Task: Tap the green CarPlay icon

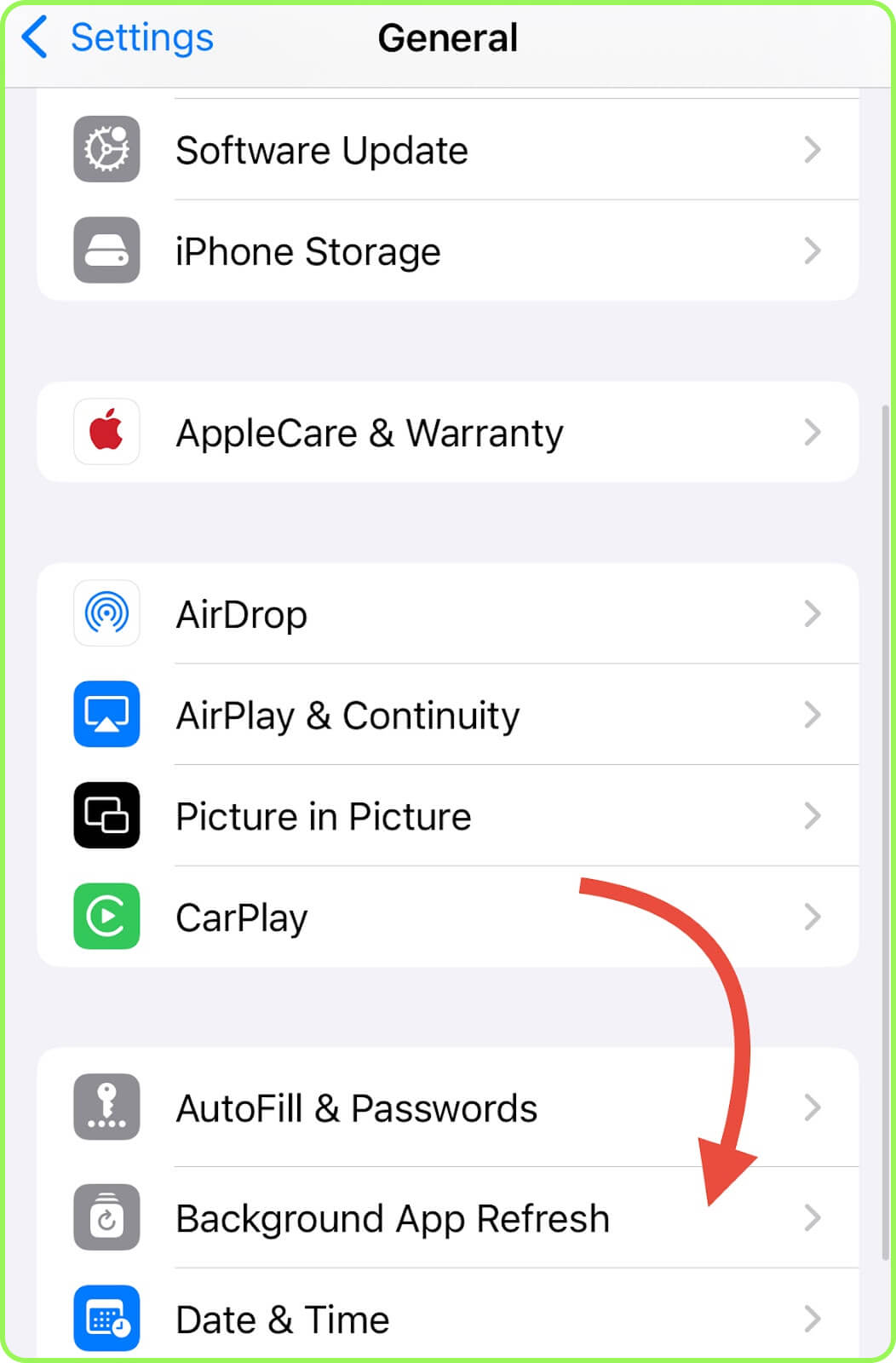Action: click(x=106, y=917)
